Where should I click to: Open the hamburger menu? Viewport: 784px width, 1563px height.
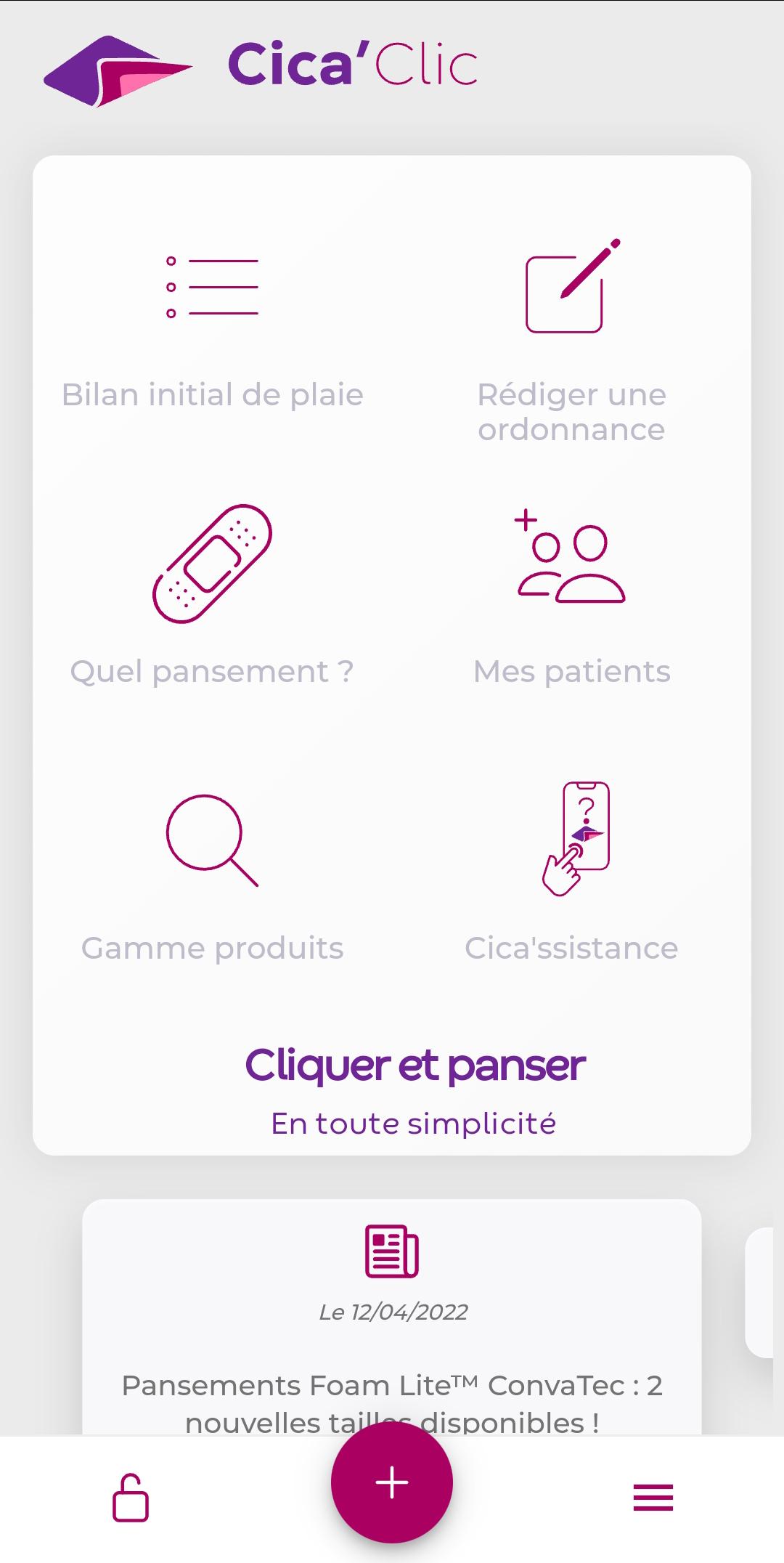click(653, 1498)
